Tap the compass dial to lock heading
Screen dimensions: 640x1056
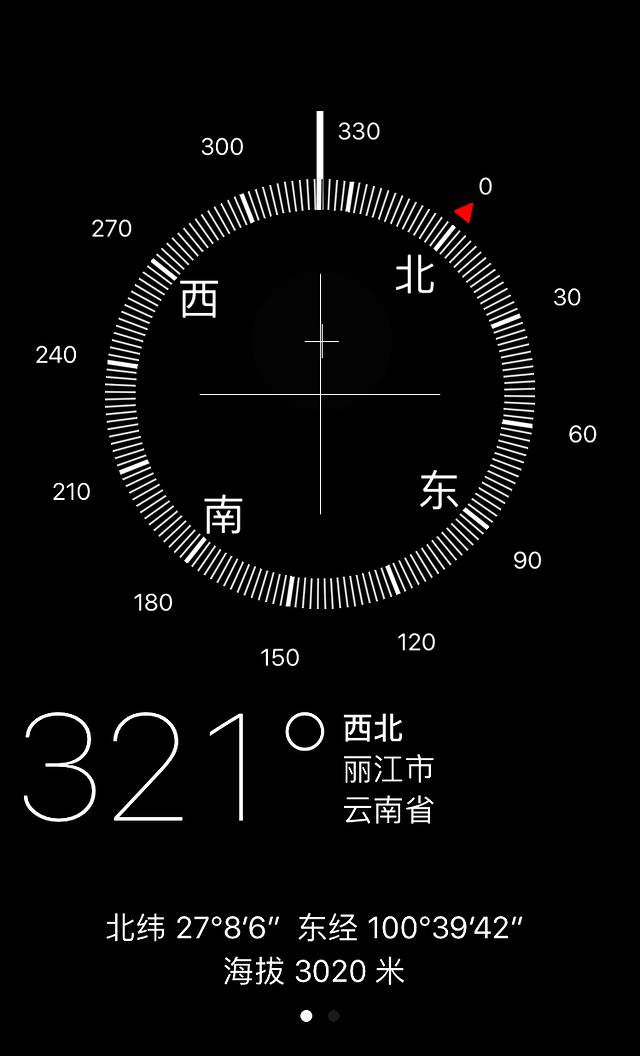pos(320,394)
